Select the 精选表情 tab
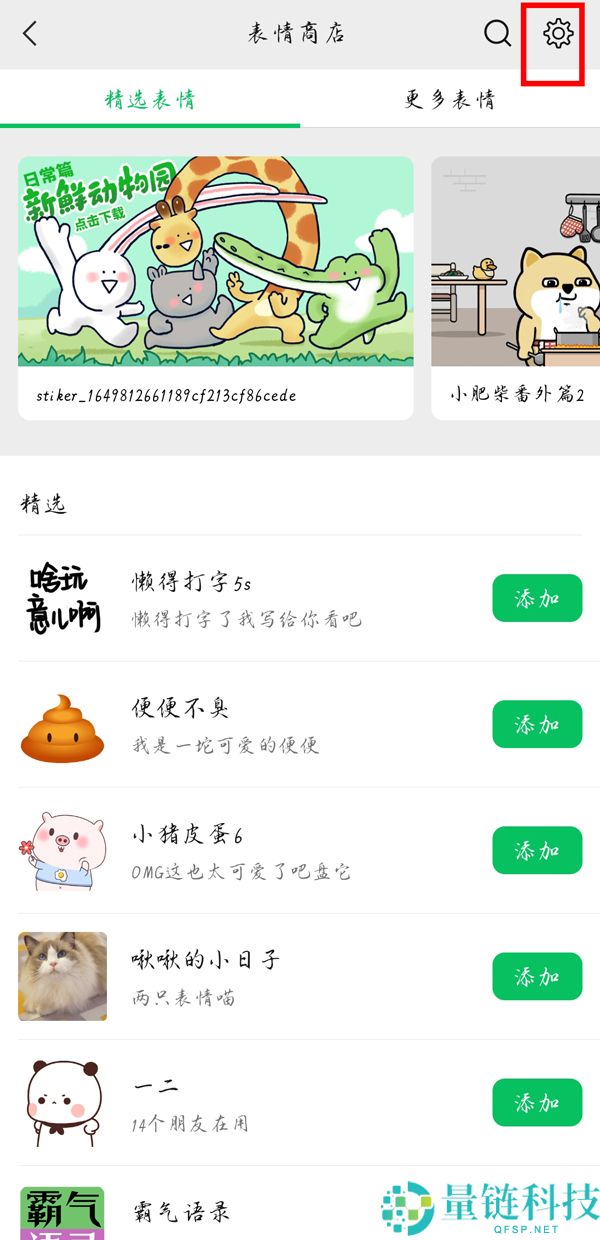 pos(150,99)
